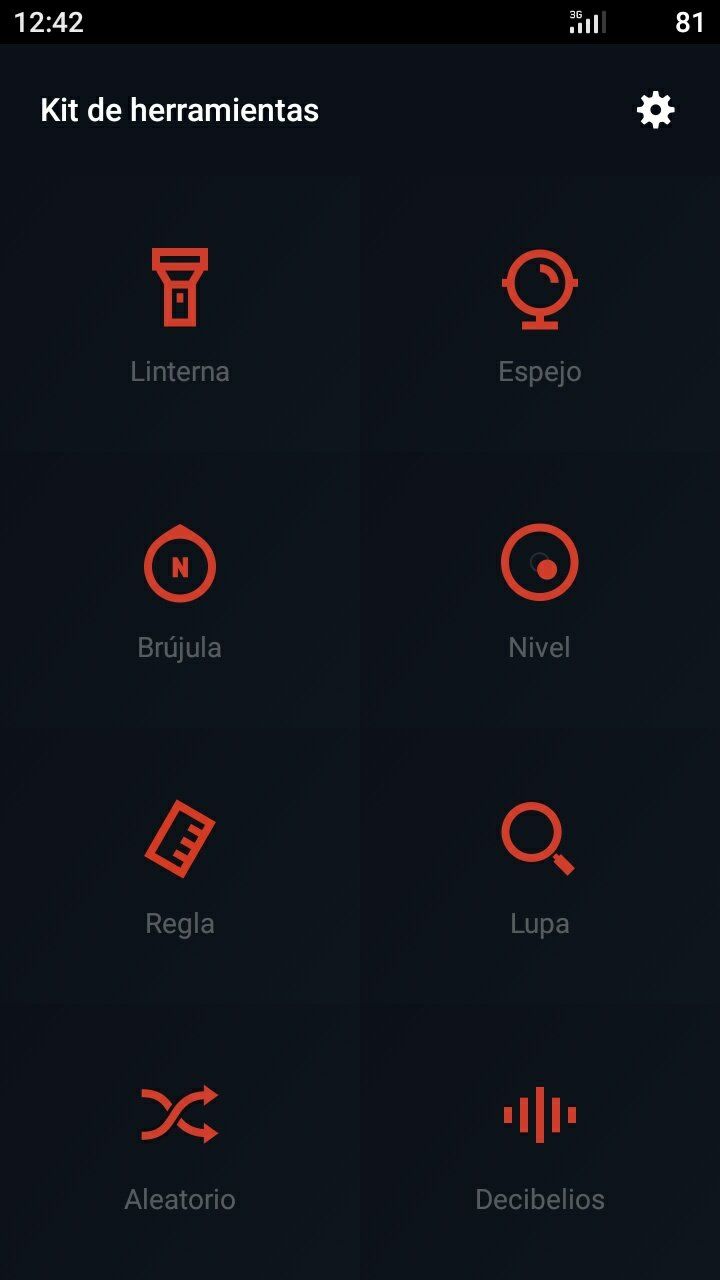The width and height of the screenshot is (720, 1280).
Task: Start the Lupa magnifier
Action: tap(540, 867)
